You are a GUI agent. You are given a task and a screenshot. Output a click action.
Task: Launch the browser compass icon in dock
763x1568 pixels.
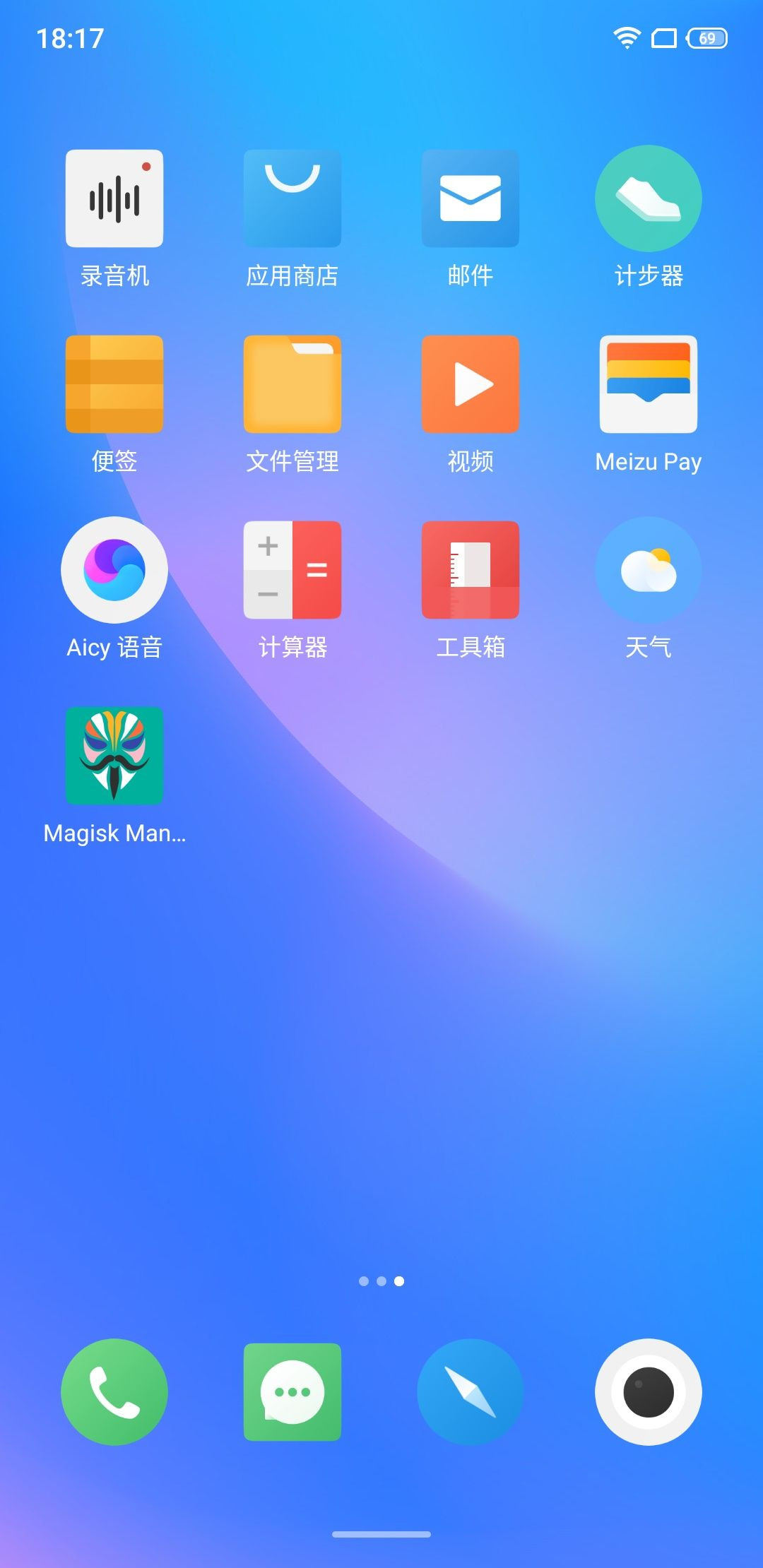(471, 1392)
